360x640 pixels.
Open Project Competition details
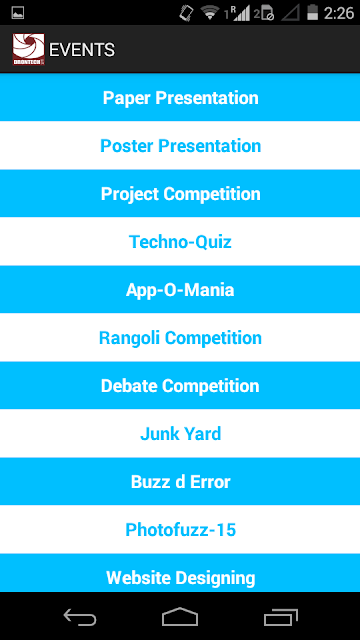pos(180,193)
